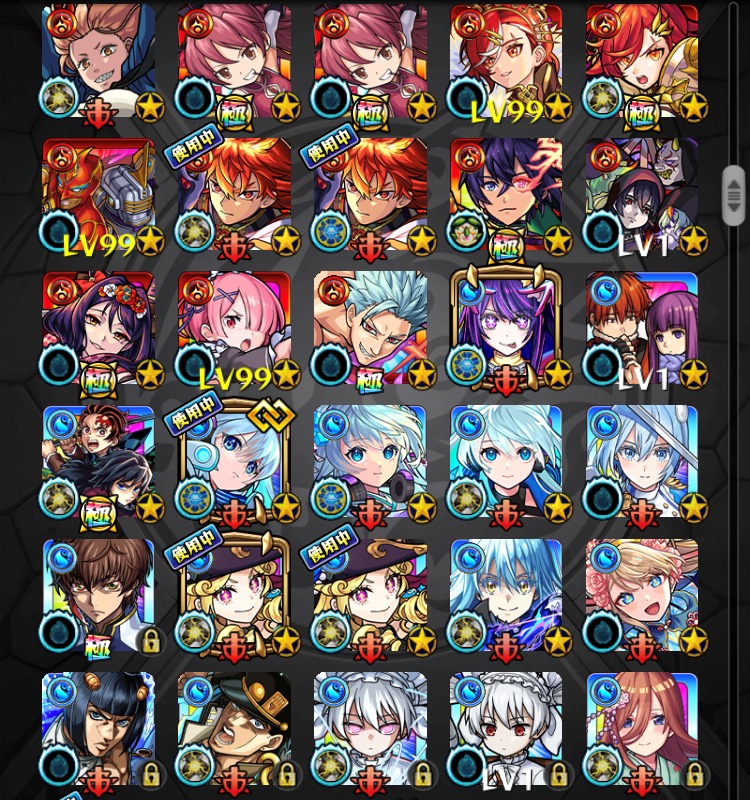This screenshot has width=750, height=800.
Task: Select the checkered-haori swordsman duo tile
Action: point(99,462)
